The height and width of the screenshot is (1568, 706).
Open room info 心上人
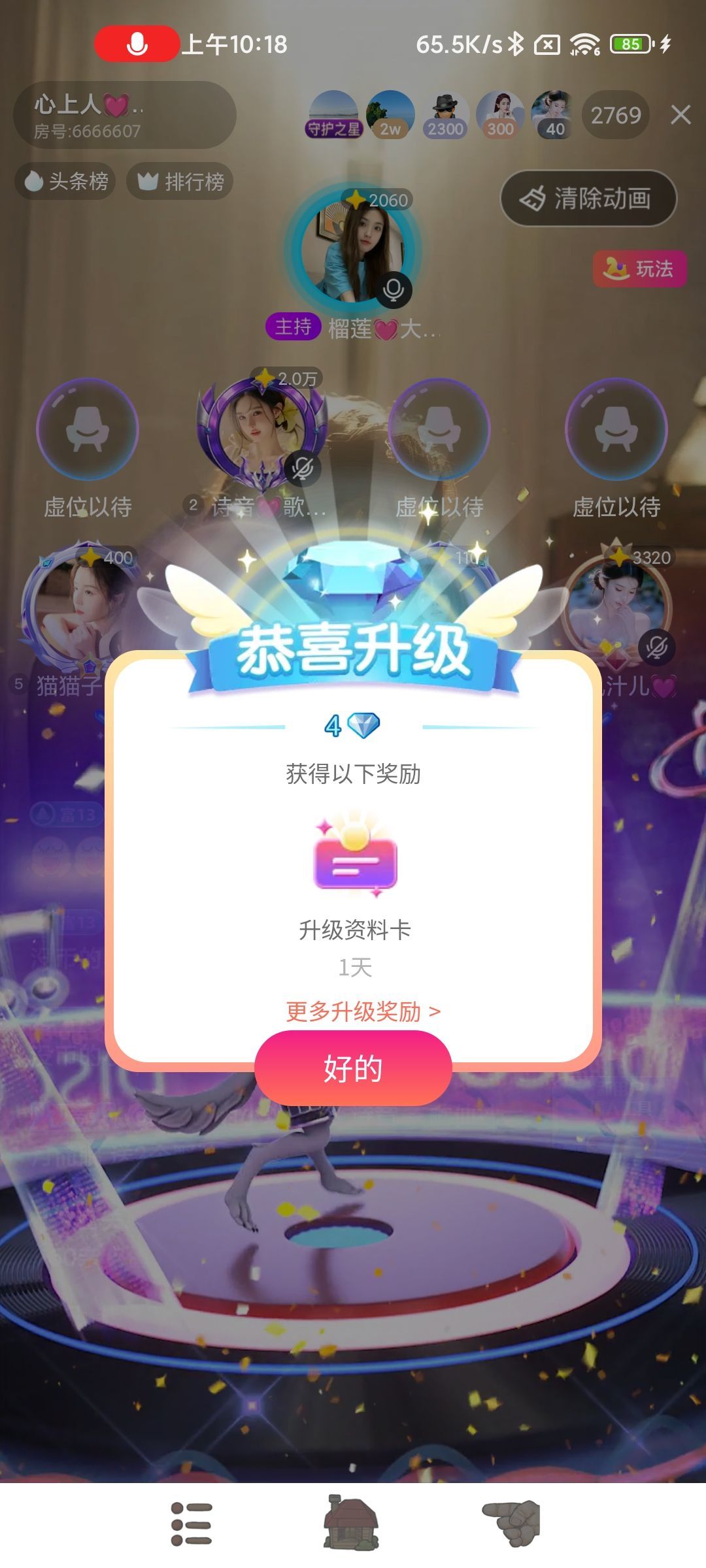point(124,115)
